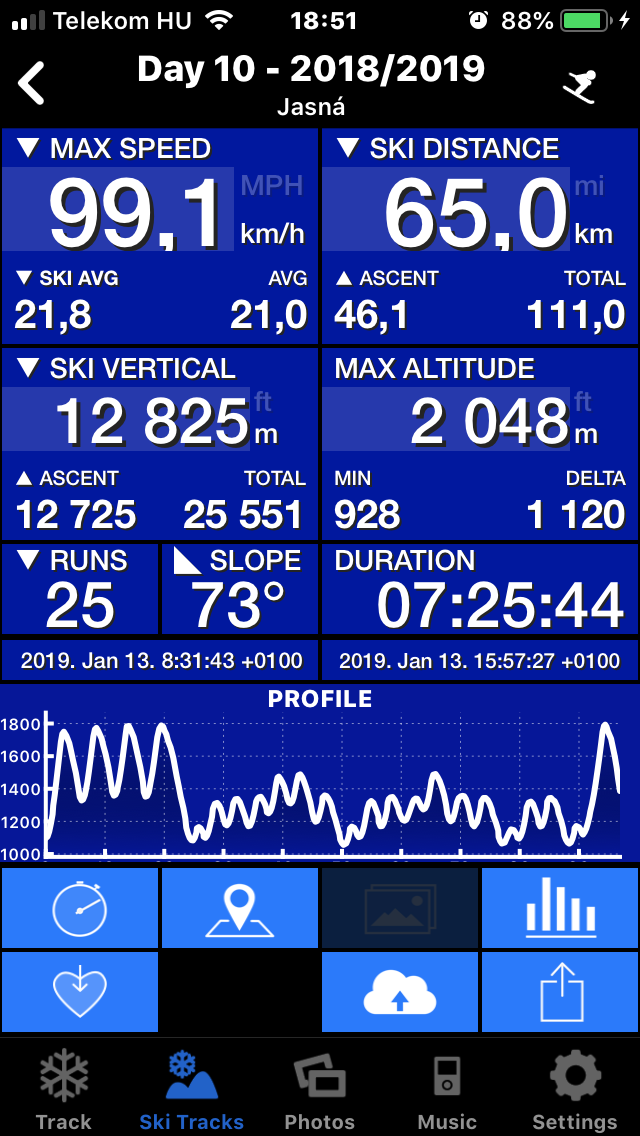Open the photo gallery button

[400, 908]
